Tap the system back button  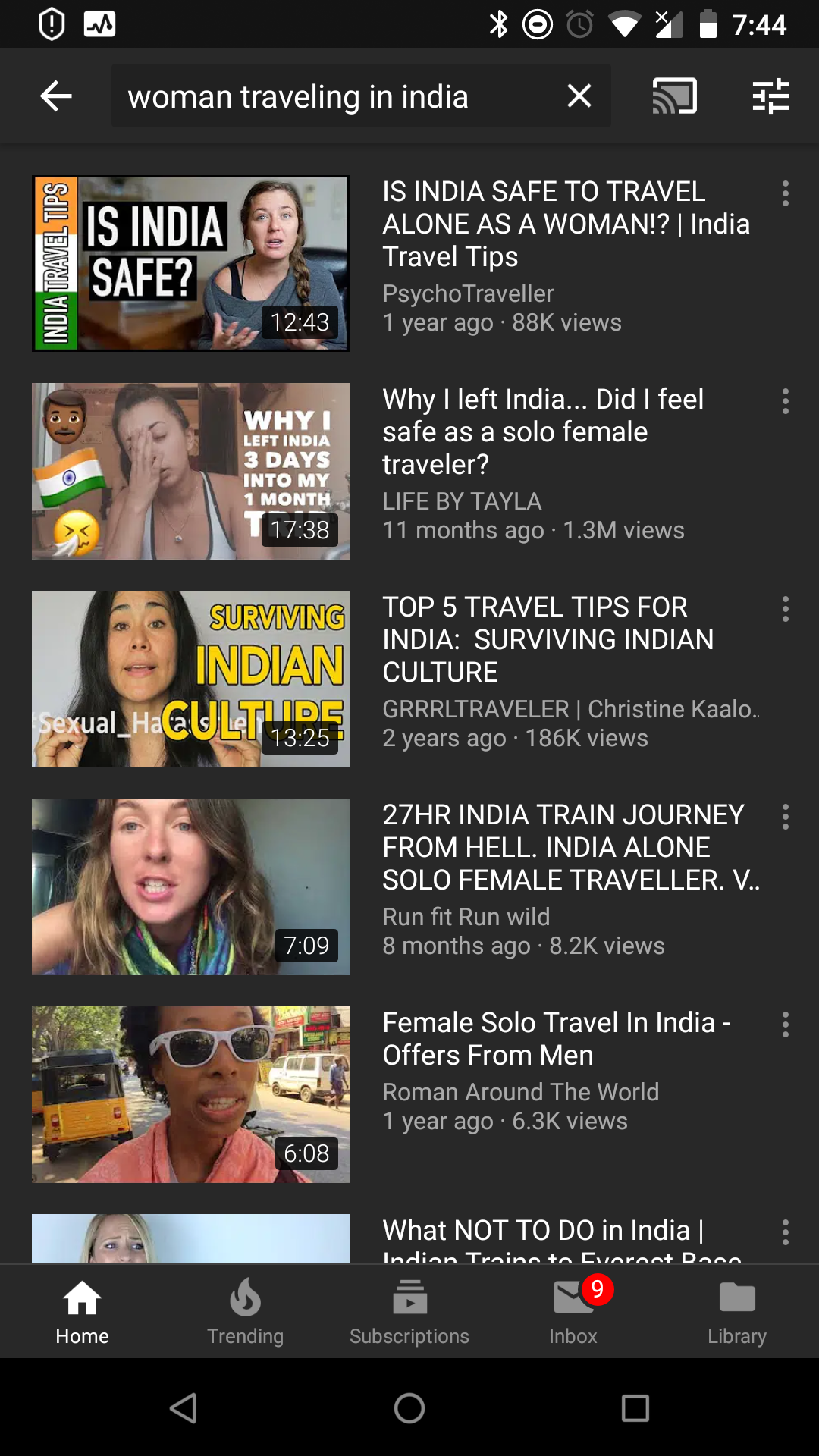click(x=184, y=1408)
